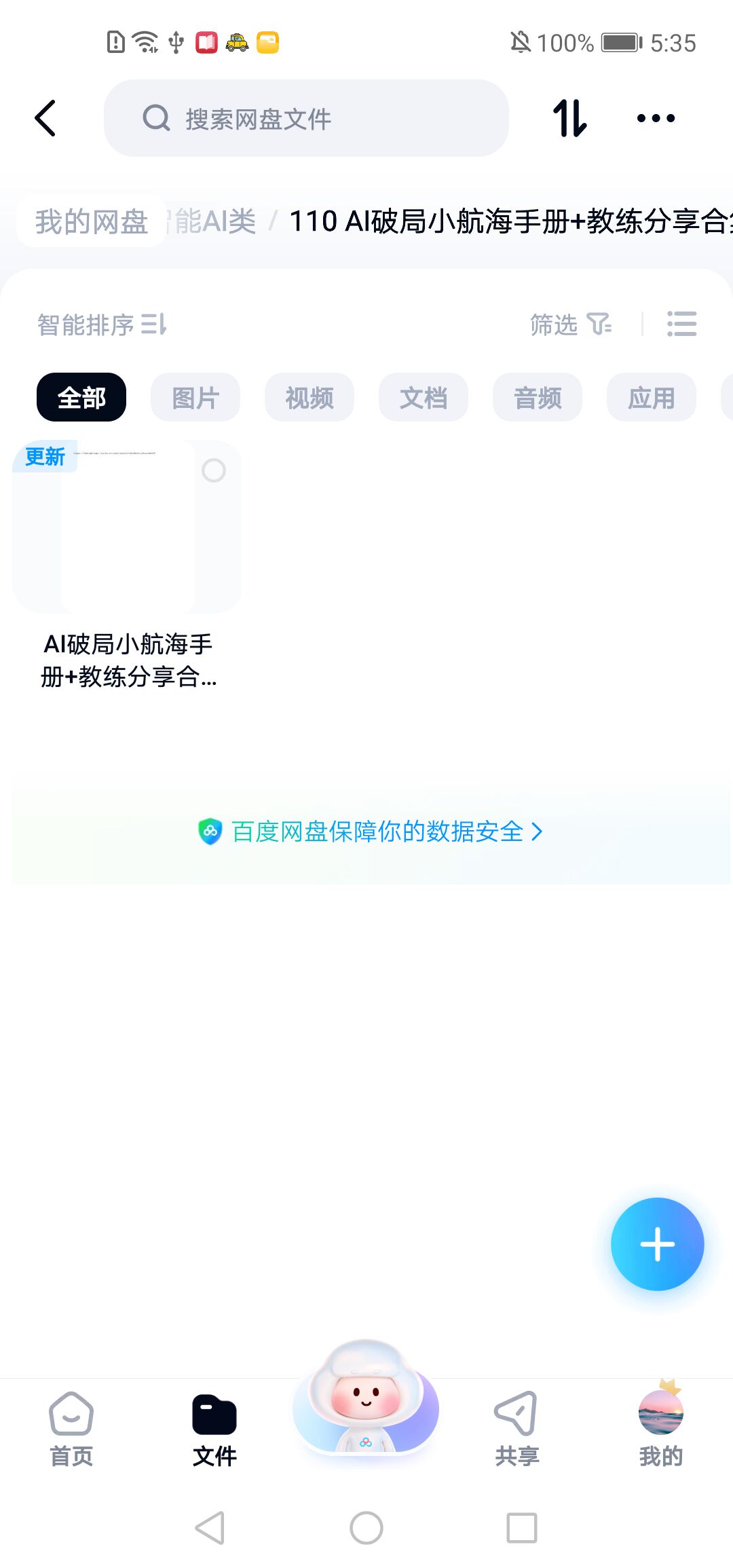Tap the blue plus floating button
The width and height of the screenshot is (733, 1568).
[x=657, y=1244]
